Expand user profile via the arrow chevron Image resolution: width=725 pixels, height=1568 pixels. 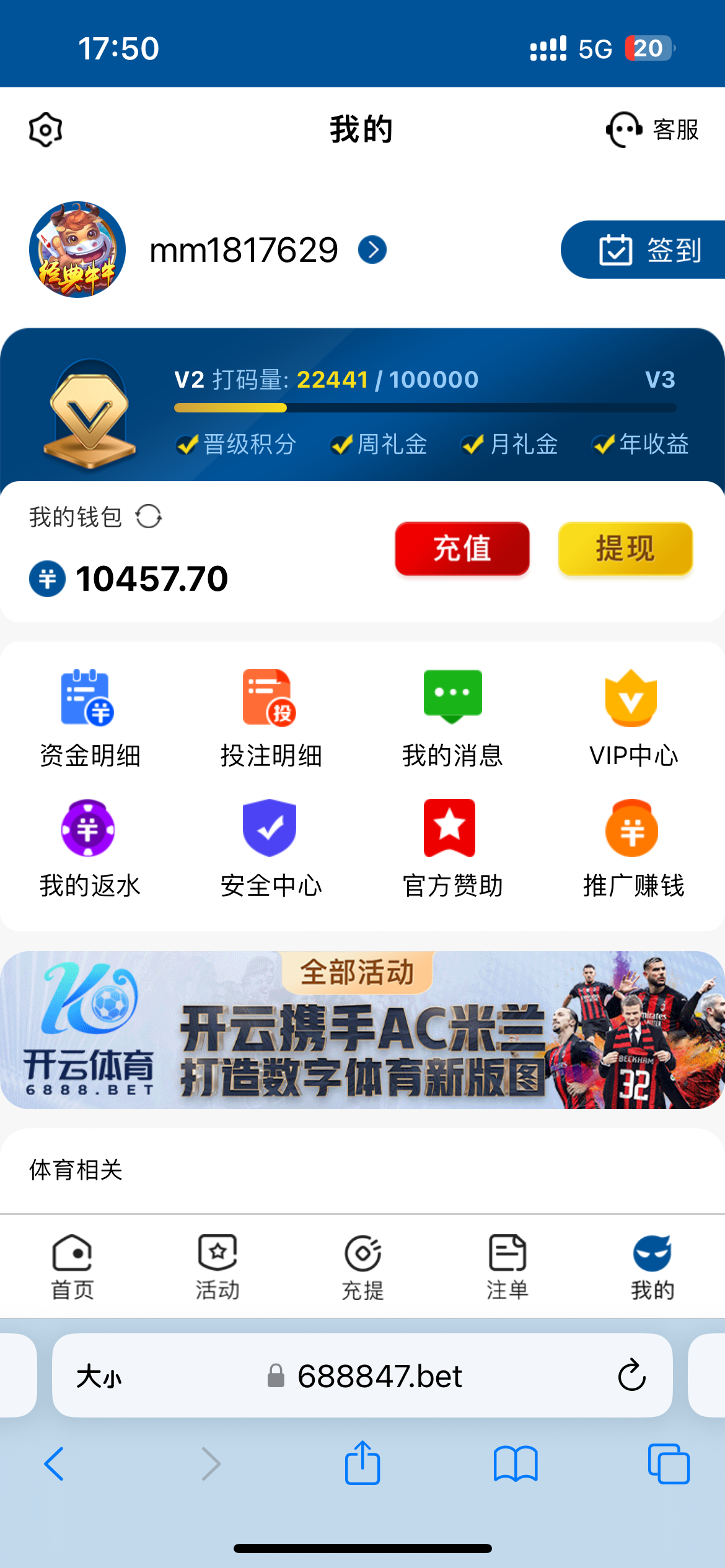tap(371, 250)
